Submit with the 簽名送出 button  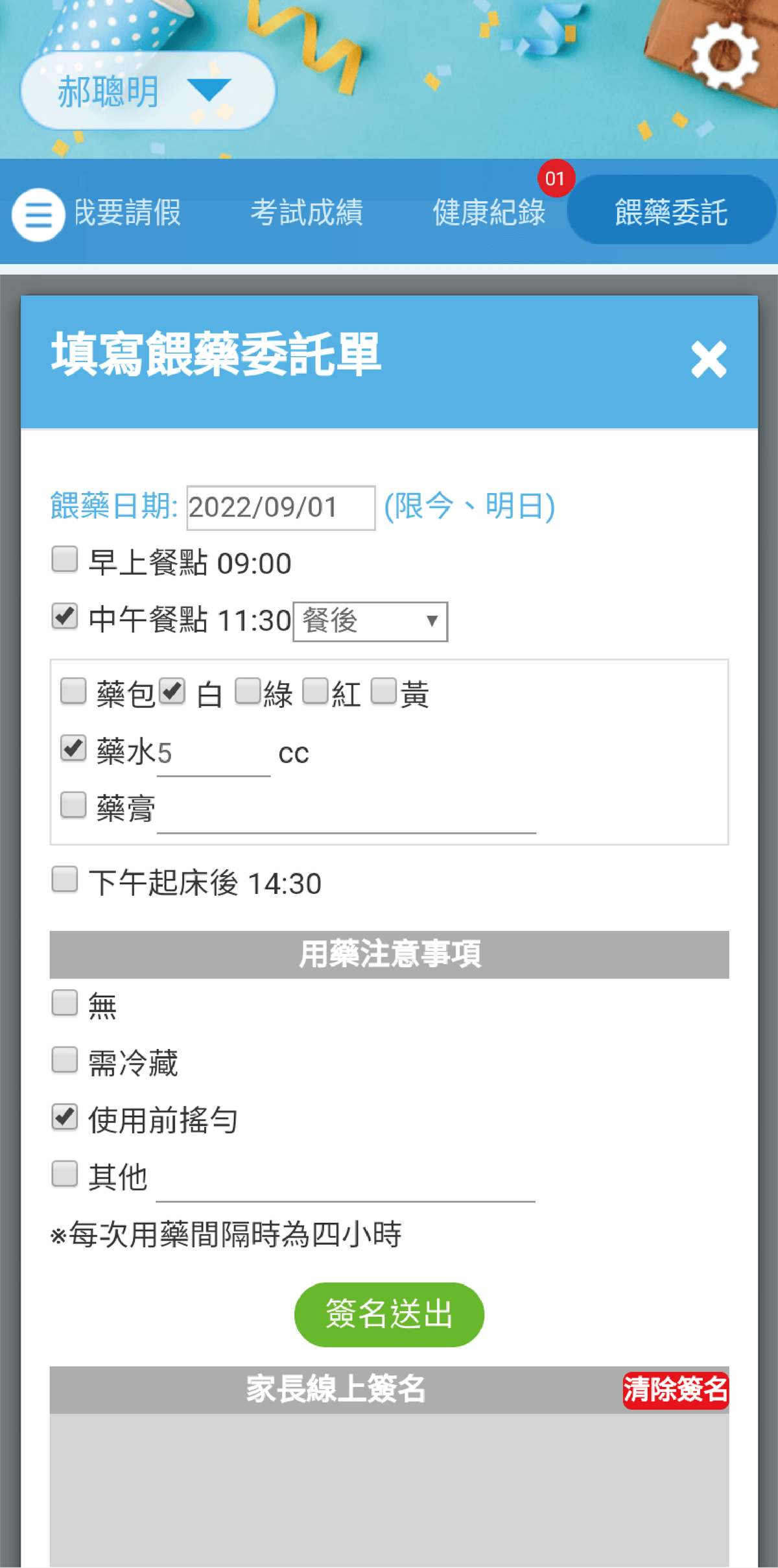point(389,1314)
